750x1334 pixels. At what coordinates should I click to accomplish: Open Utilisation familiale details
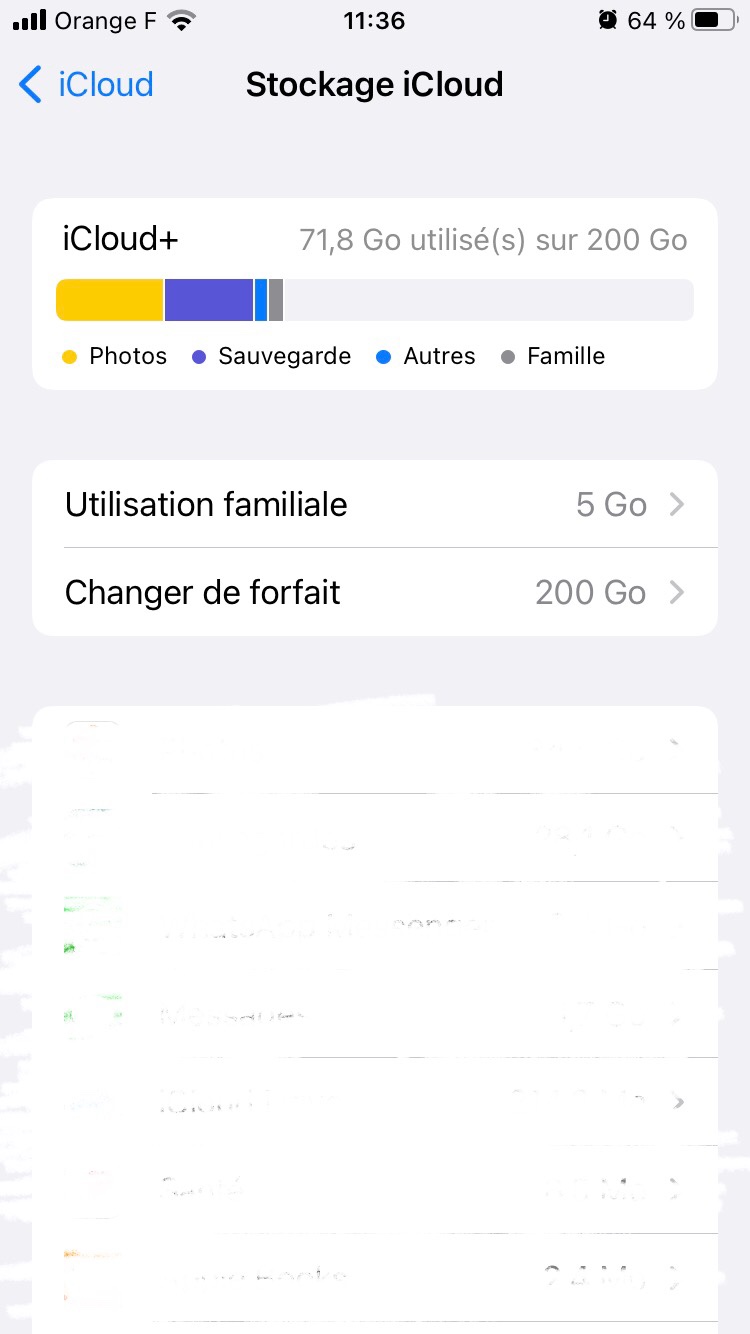[x=375, y=504]
